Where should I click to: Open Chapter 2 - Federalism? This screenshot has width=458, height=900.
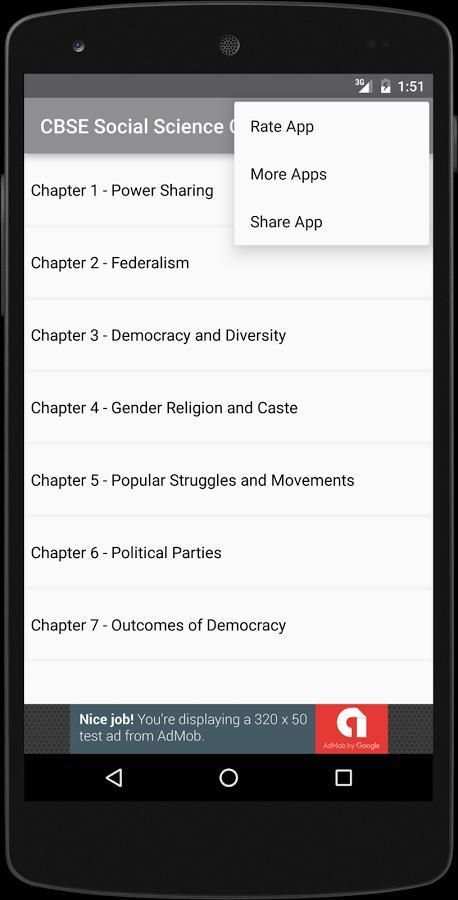point(228,263)
